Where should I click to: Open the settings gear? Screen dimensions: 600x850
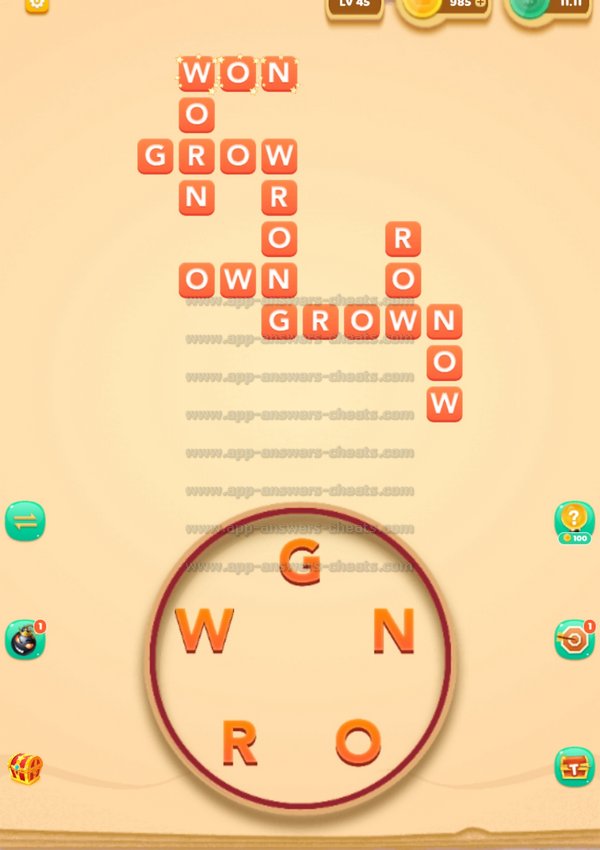(37, 4)
